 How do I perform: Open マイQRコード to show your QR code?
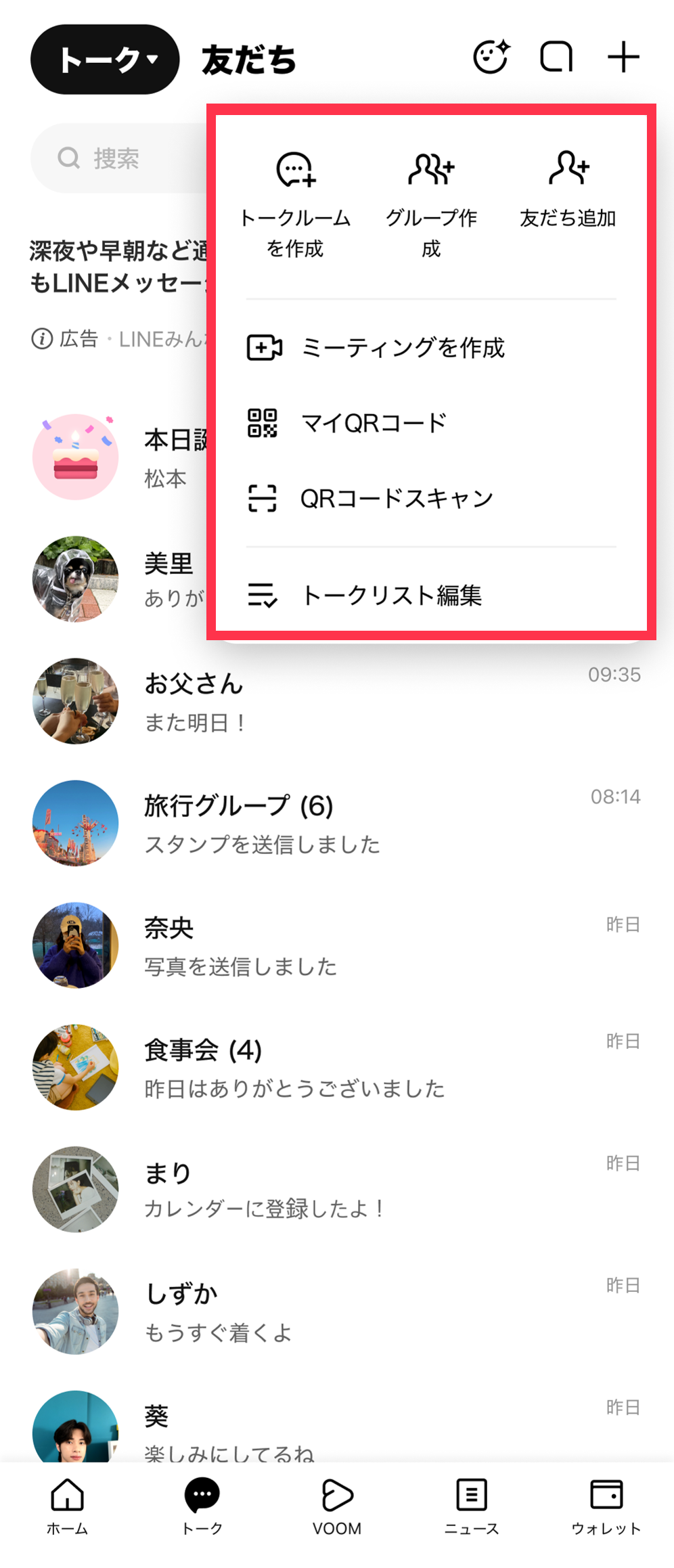click(374, 422)
